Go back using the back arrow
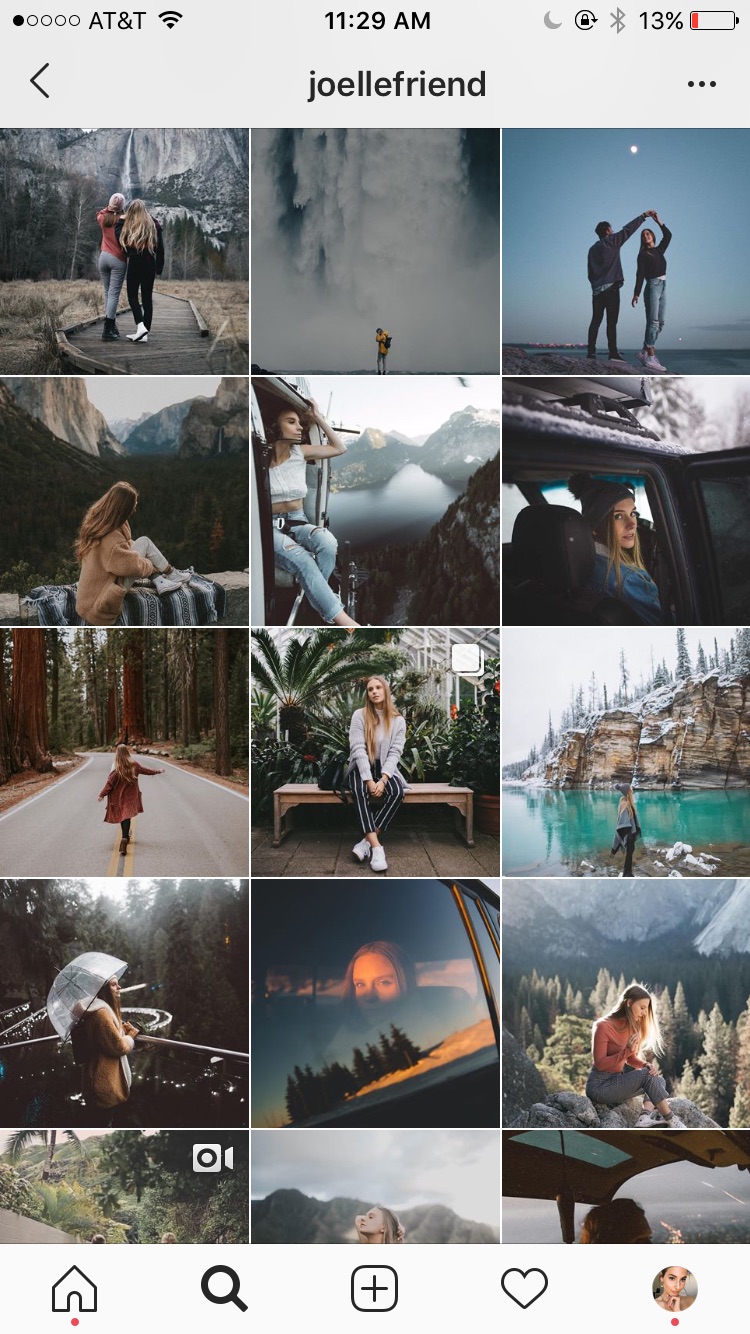 40,81
